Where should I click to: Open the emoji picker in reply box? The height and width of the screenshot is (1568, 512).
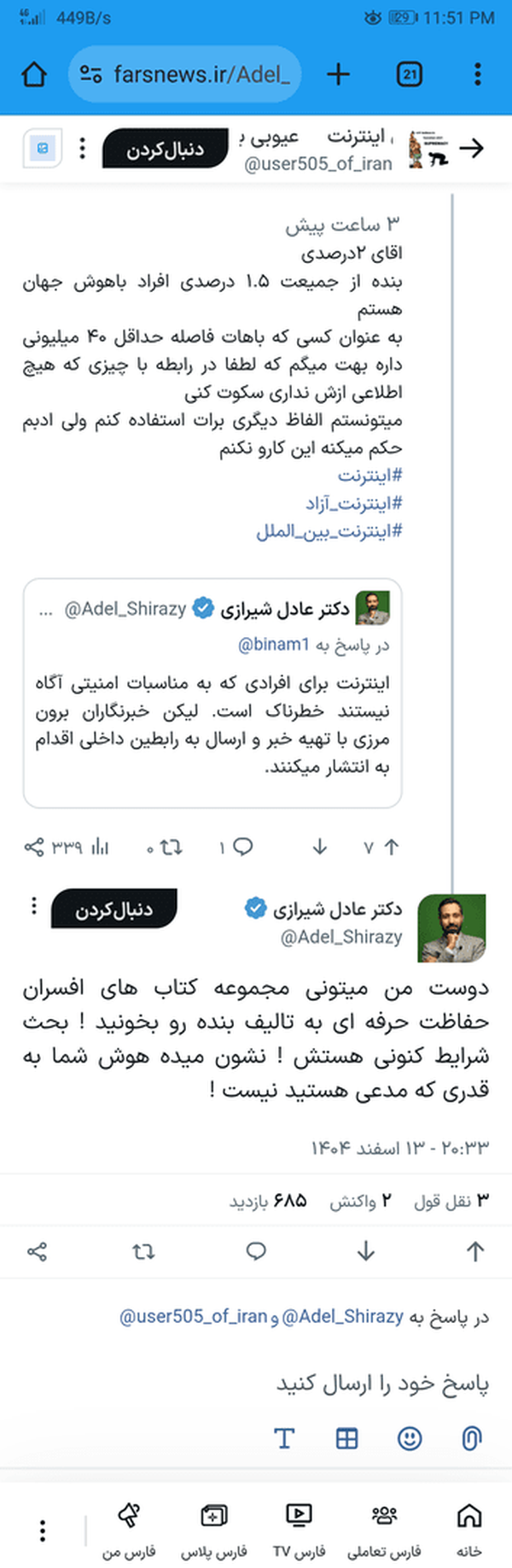pos(410,1438)
